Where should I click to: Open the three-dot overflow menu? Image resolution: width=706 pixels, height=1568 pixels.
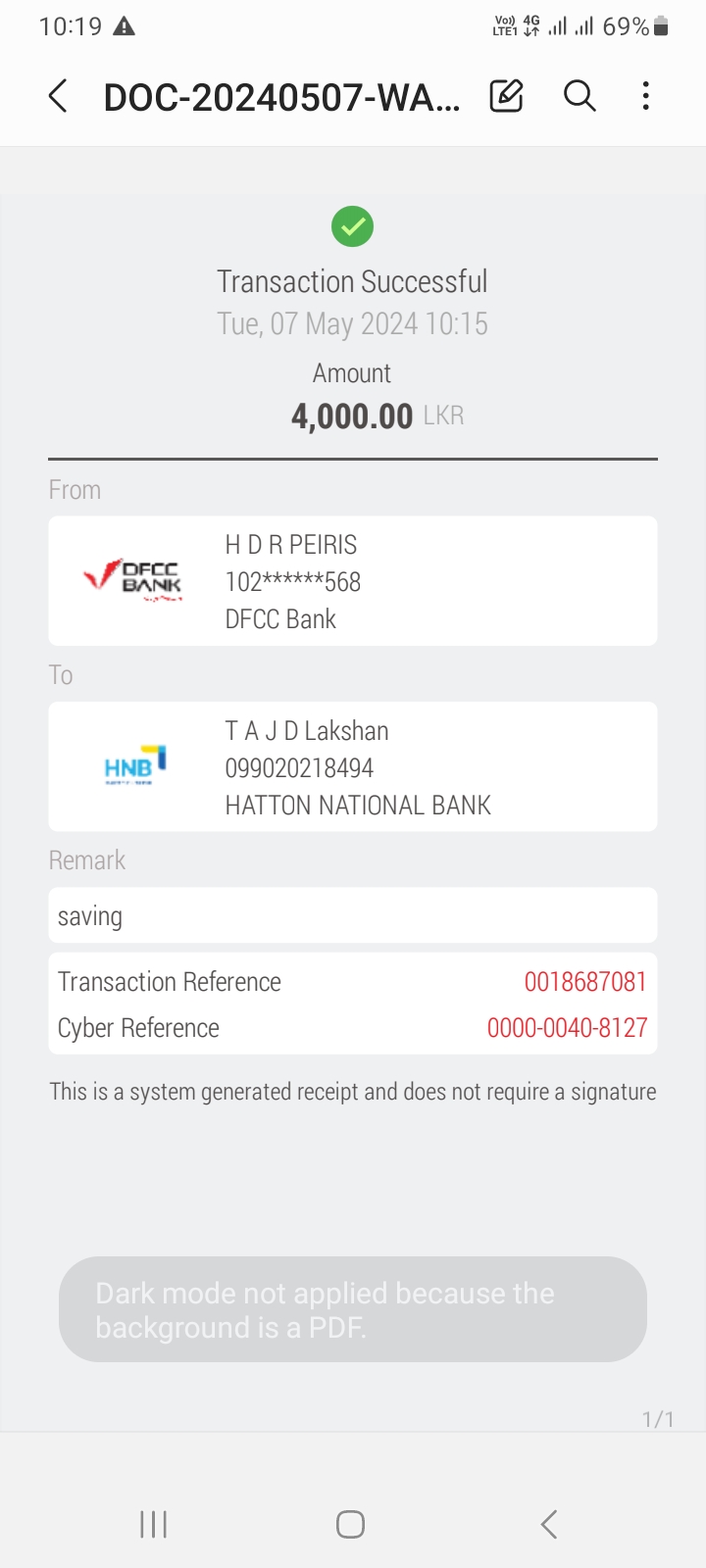click(x=645, y=96)
